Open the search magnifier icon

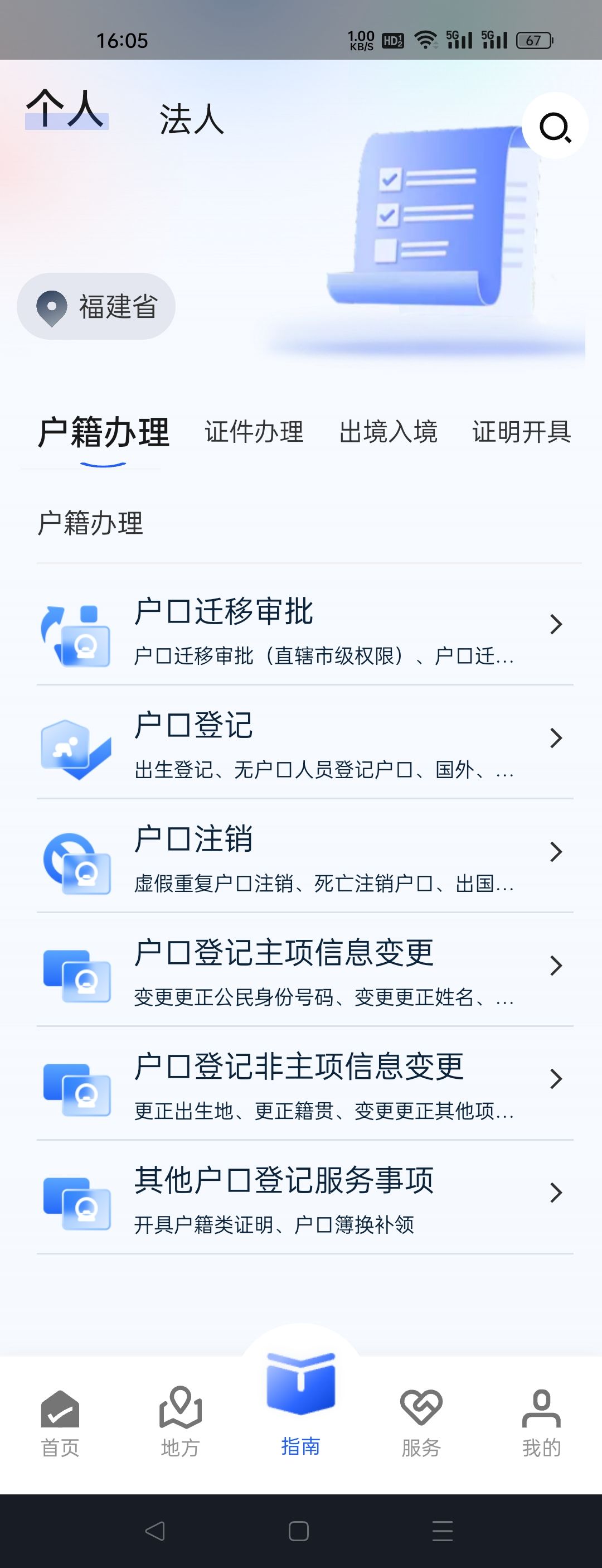[555, 127]
